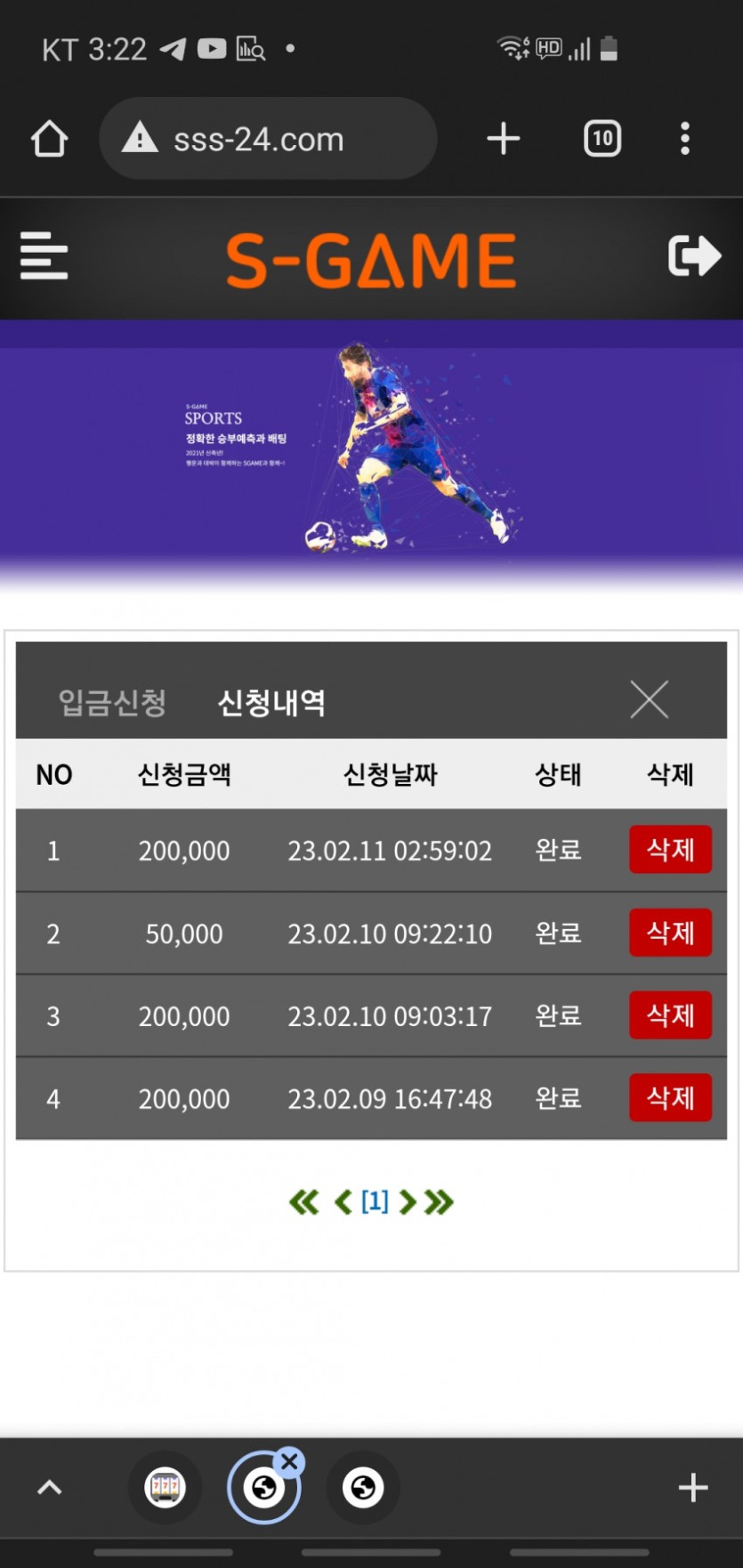Switch to the slot machine tab
This screenshot has height=1568, width=743.
point(166,1487)
